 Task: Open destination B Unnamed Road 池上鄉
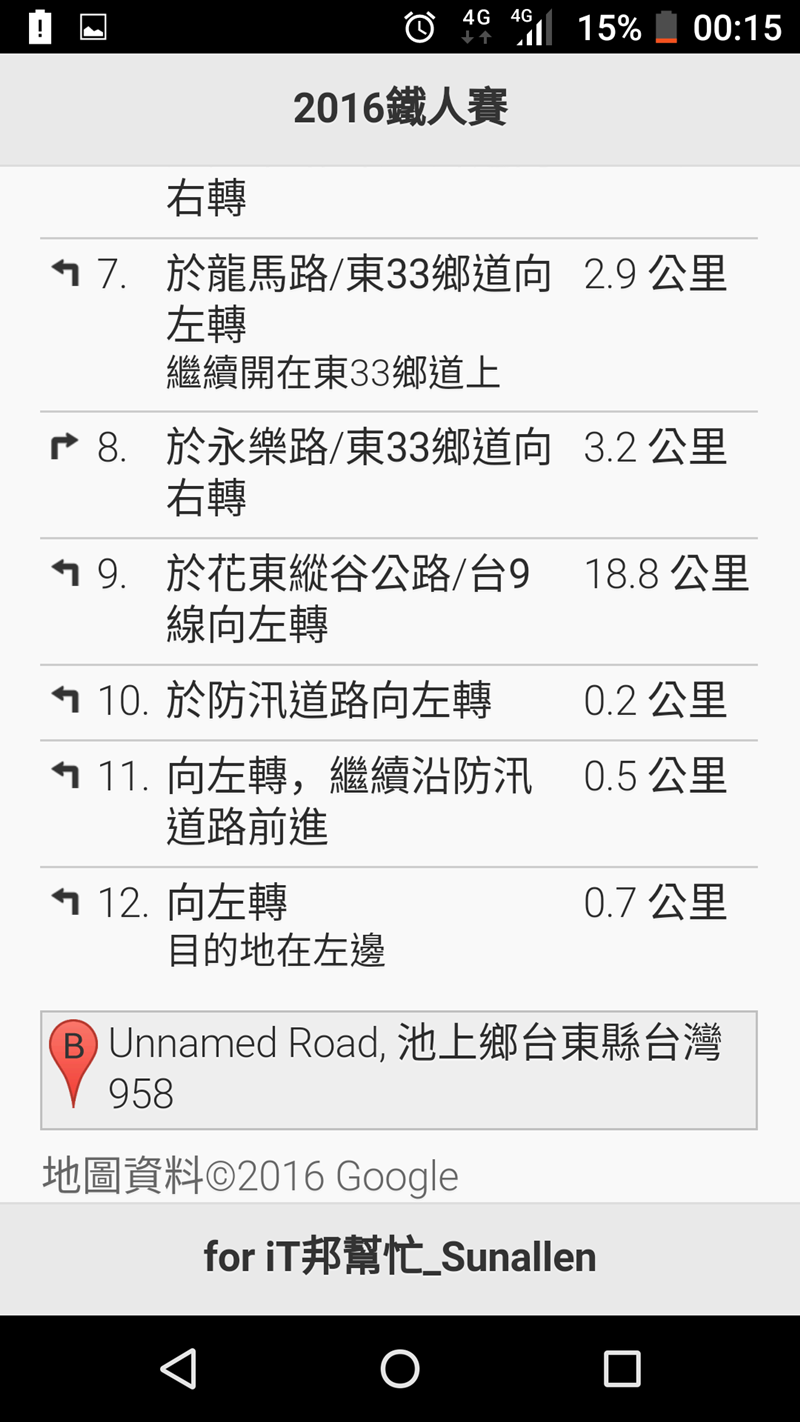pos(398,1069)
